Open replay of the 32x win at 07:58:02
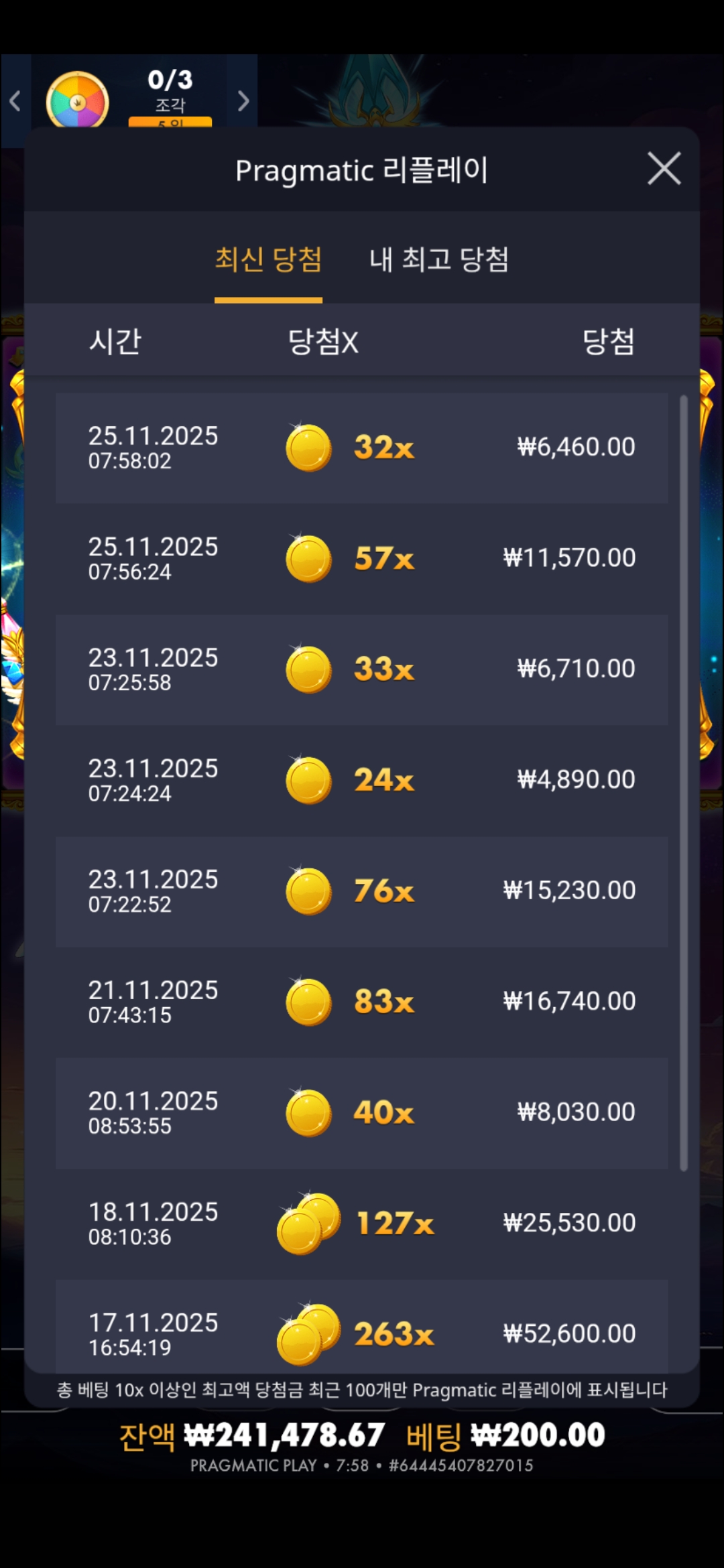724x1568 pixels. [362, 448]
